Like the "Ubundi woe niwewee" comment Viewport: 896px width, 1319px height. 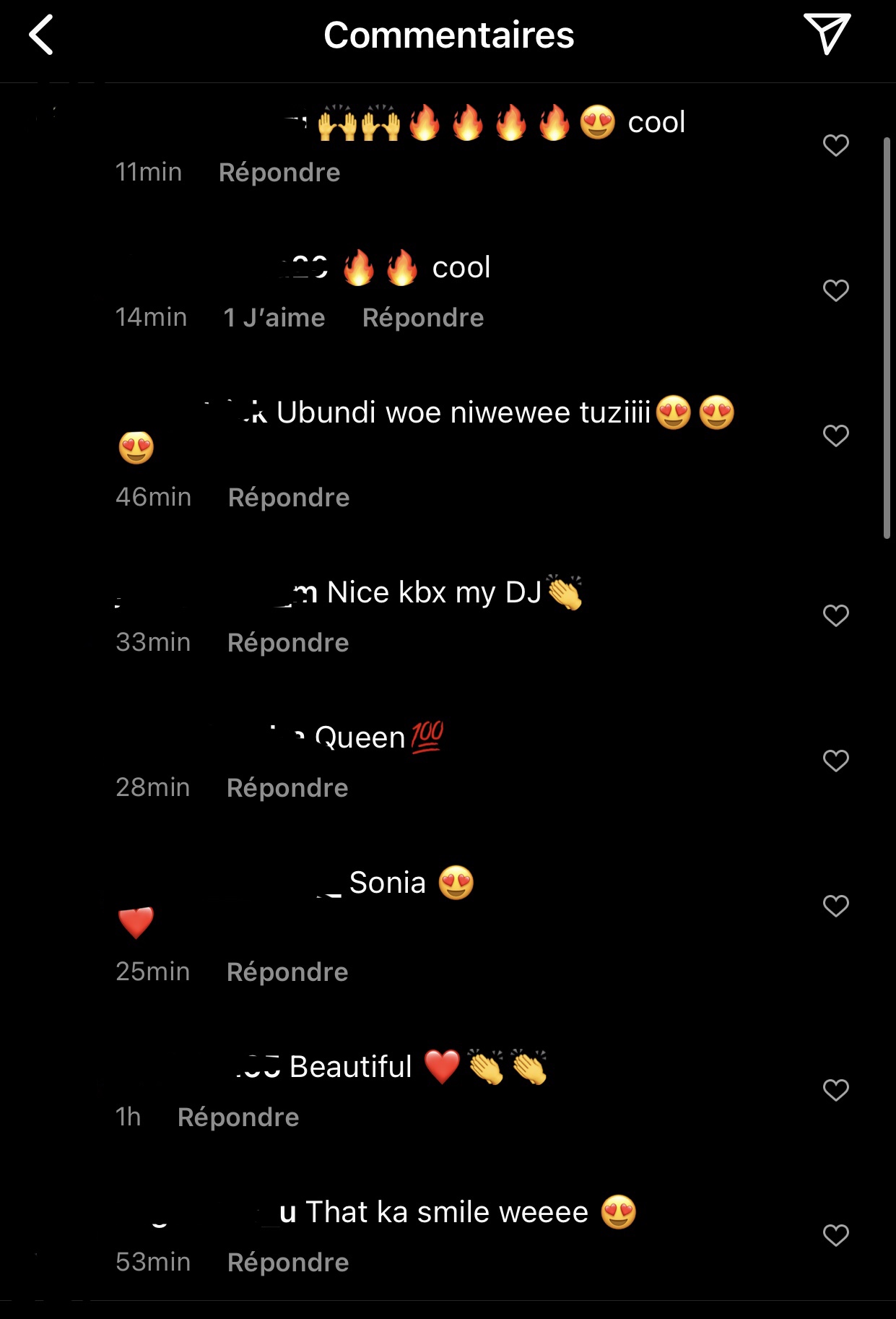click(835, 436)
